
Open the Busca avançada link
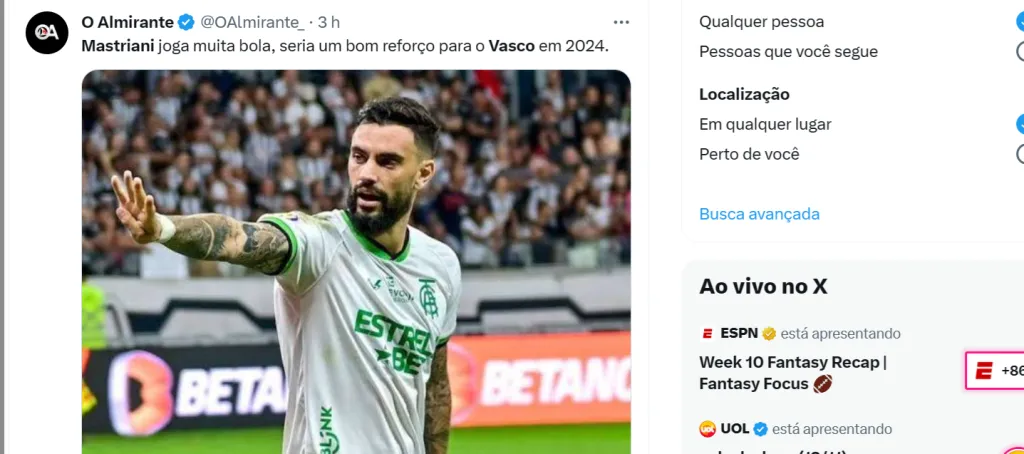[x=759, y=214]
